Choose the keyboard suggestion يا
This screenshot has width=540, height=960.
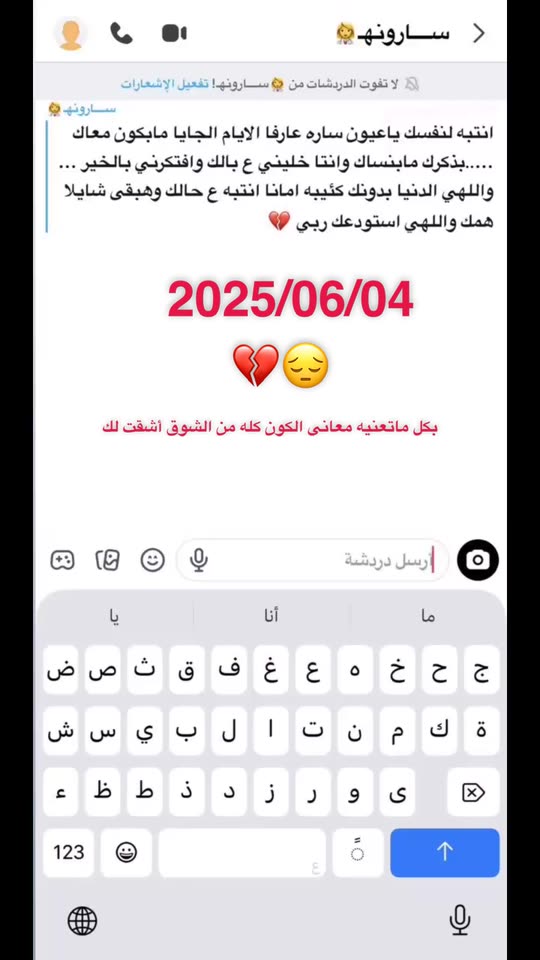tap(114, 617)
